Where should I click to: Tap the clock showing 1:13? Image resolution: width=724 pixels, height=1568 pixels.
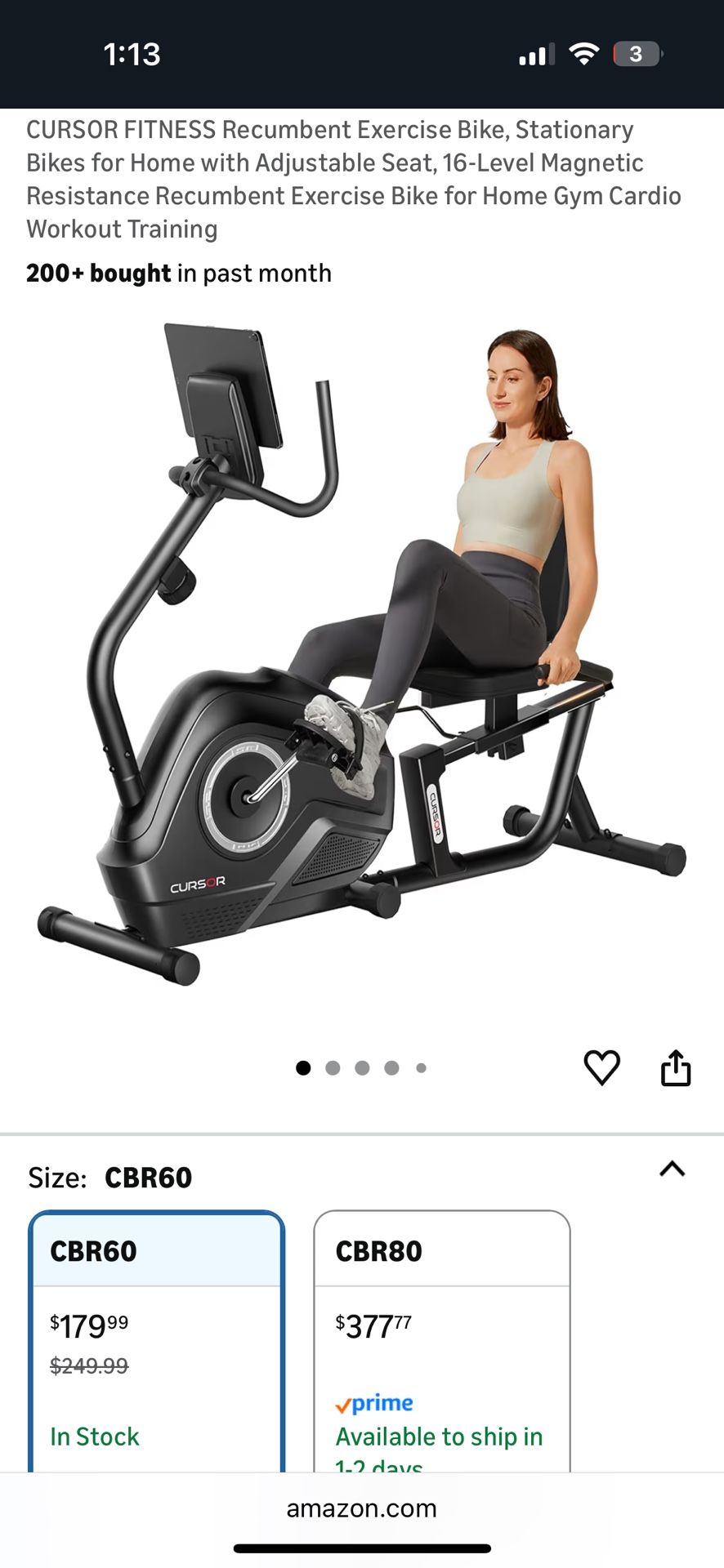(132, 55)
